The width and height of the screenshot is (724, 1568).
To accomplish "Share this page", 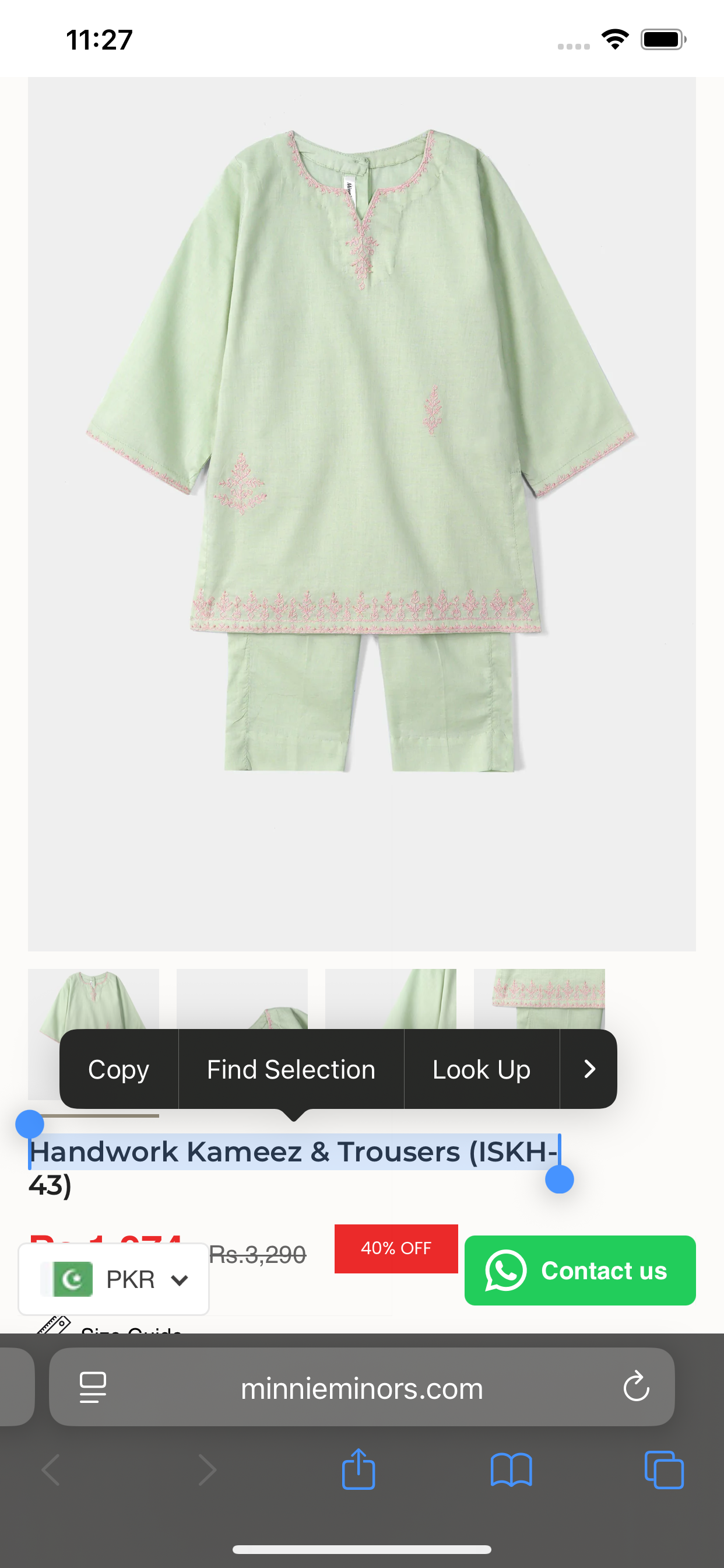I will (x=359, y=1469).
